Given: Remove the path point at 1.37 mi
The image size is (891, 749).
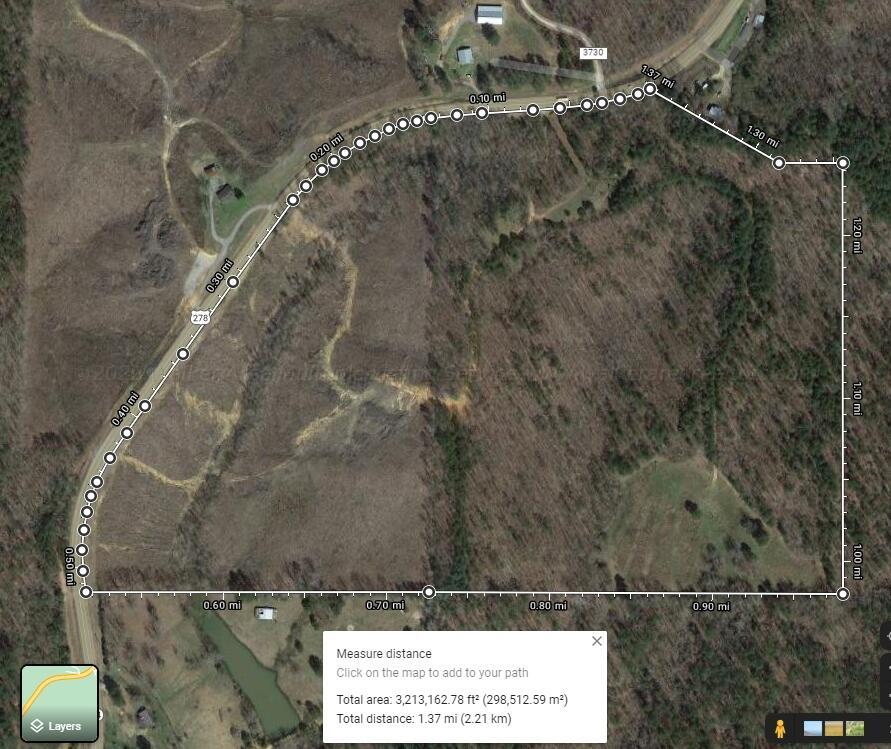Looking at the screenshot, I should 650,89.
